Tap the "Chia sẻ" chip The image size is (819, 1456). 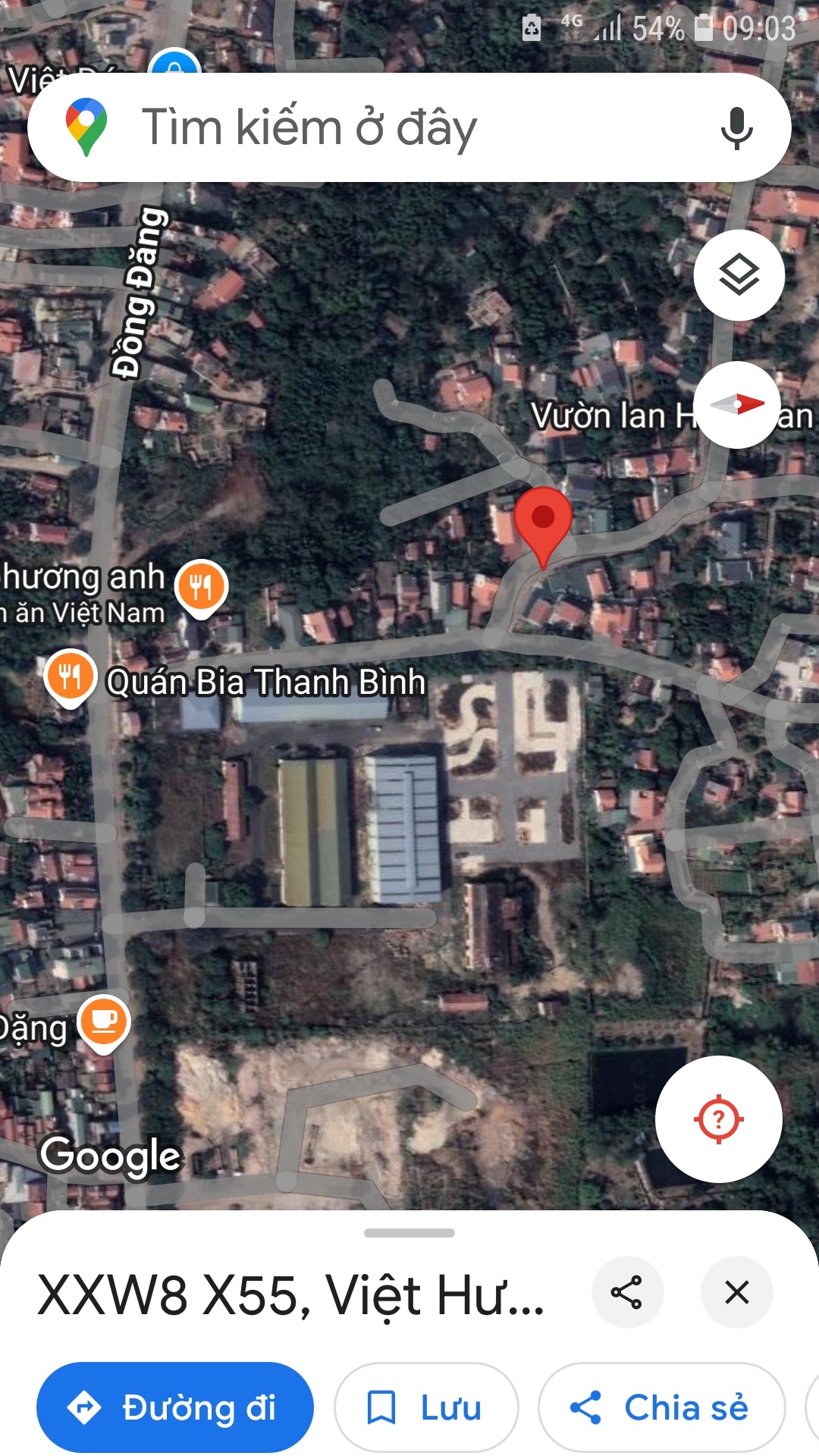(661, 1407)
